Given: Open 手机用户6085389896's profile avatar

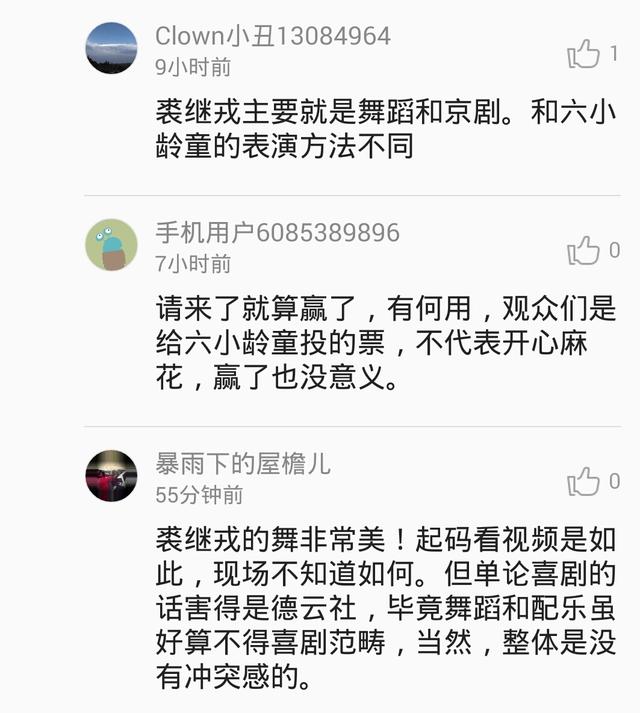Looking at the screenshot, I should 111,245.
